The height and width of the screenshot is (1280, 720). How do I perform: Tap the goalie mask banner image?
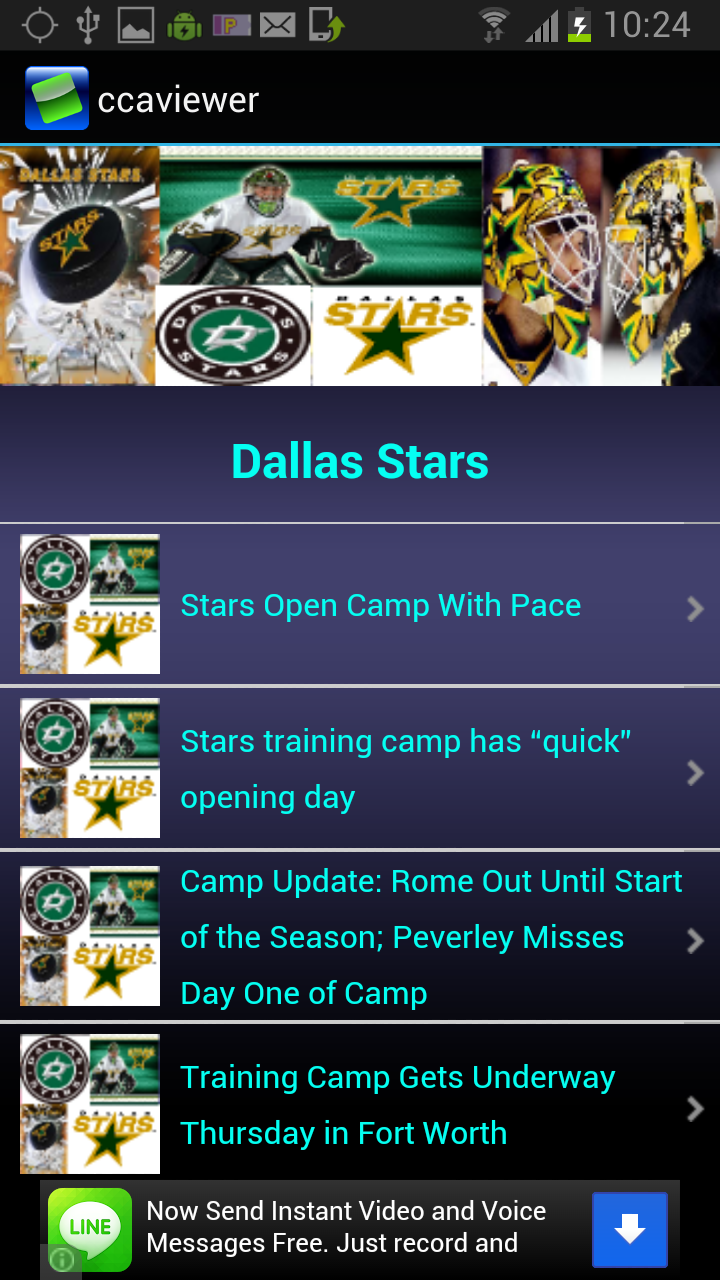point(600,265)
